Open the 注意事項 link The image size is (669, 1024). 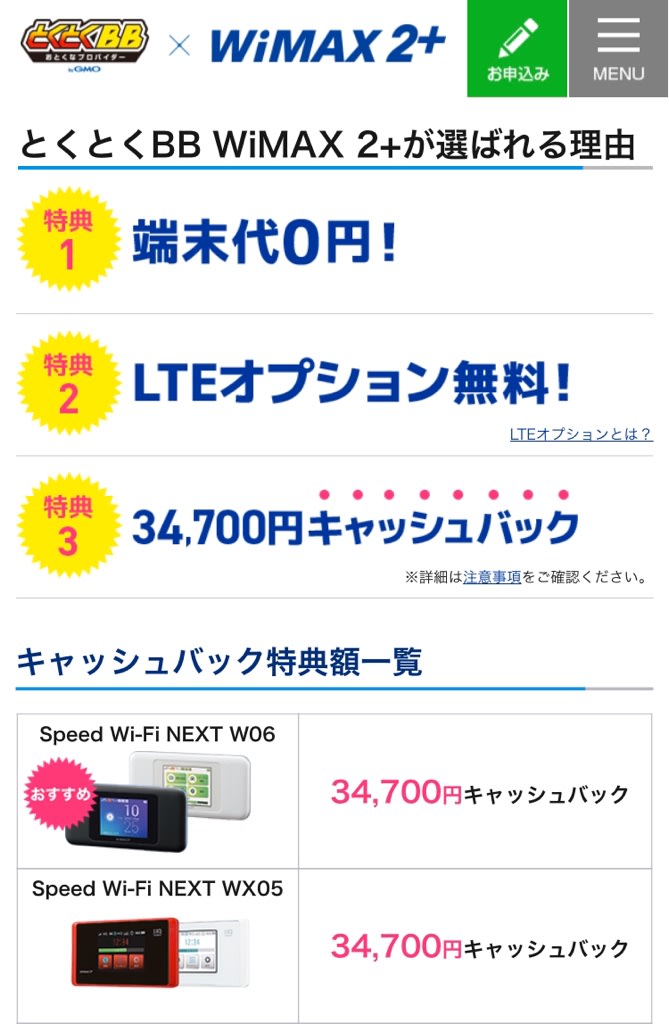click(x=492, y=577)
